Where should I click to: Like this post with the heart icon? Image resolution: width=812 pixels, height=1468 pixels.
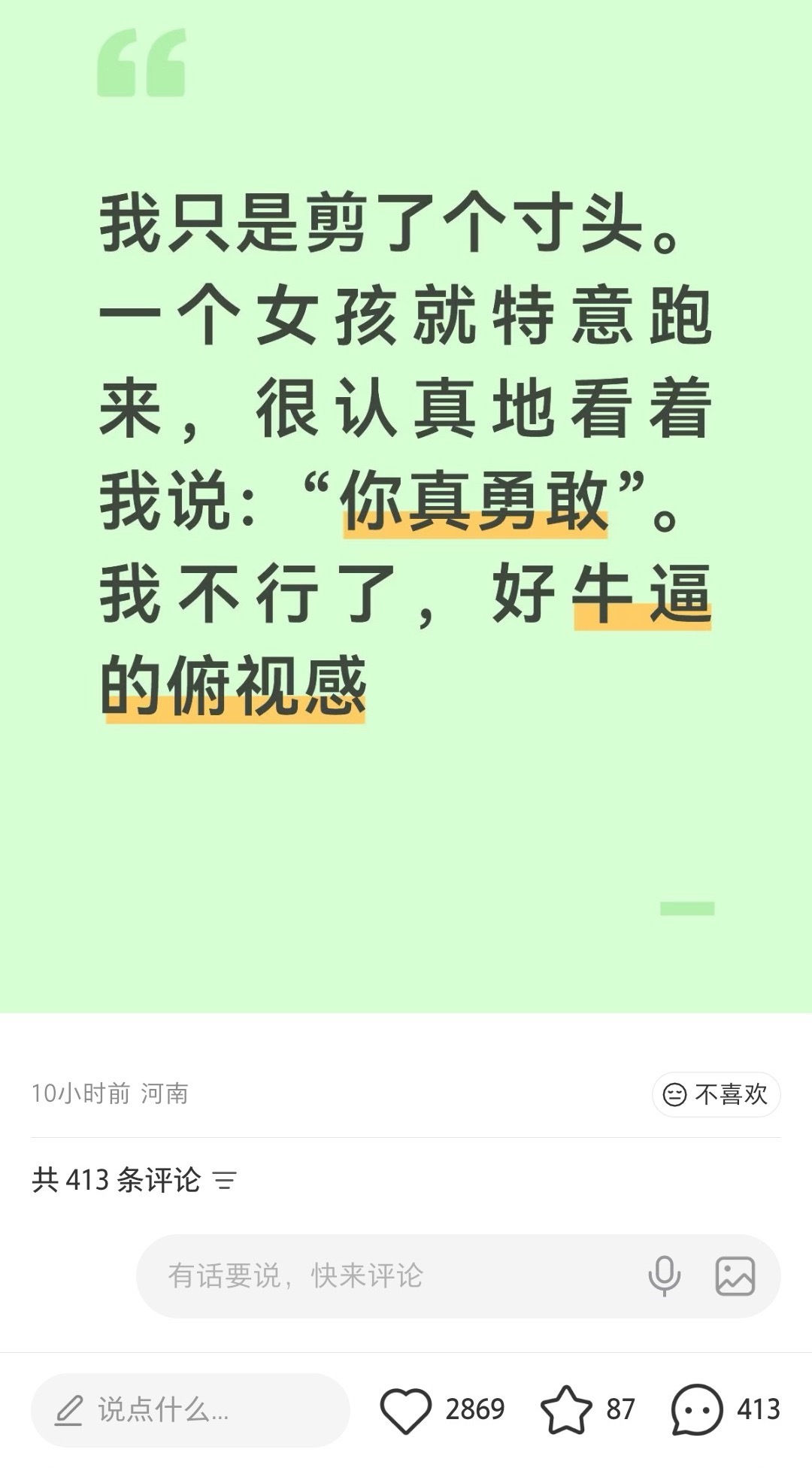[x=406, y=1410]
